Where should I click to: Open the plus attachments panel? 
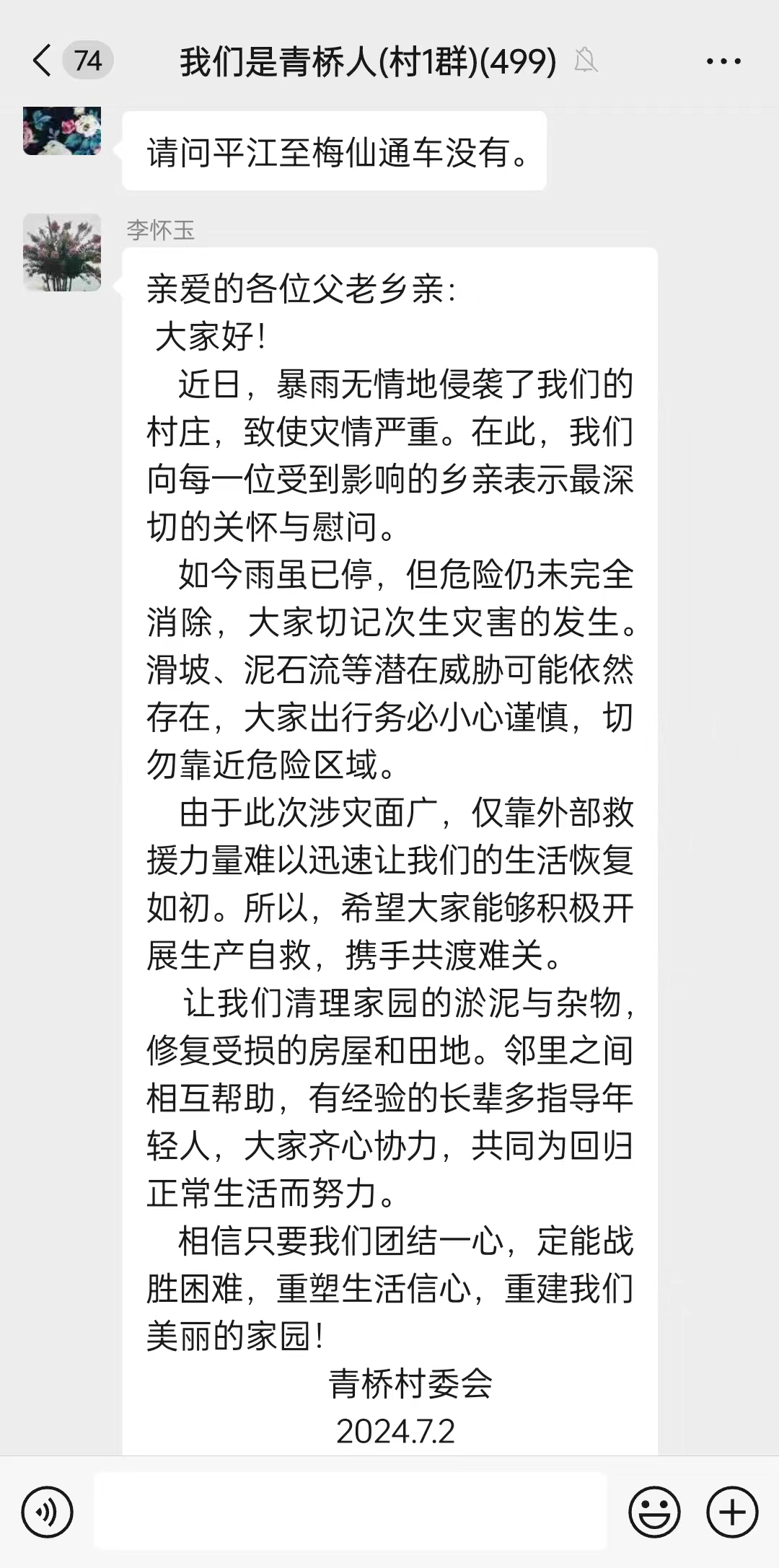732,1512
